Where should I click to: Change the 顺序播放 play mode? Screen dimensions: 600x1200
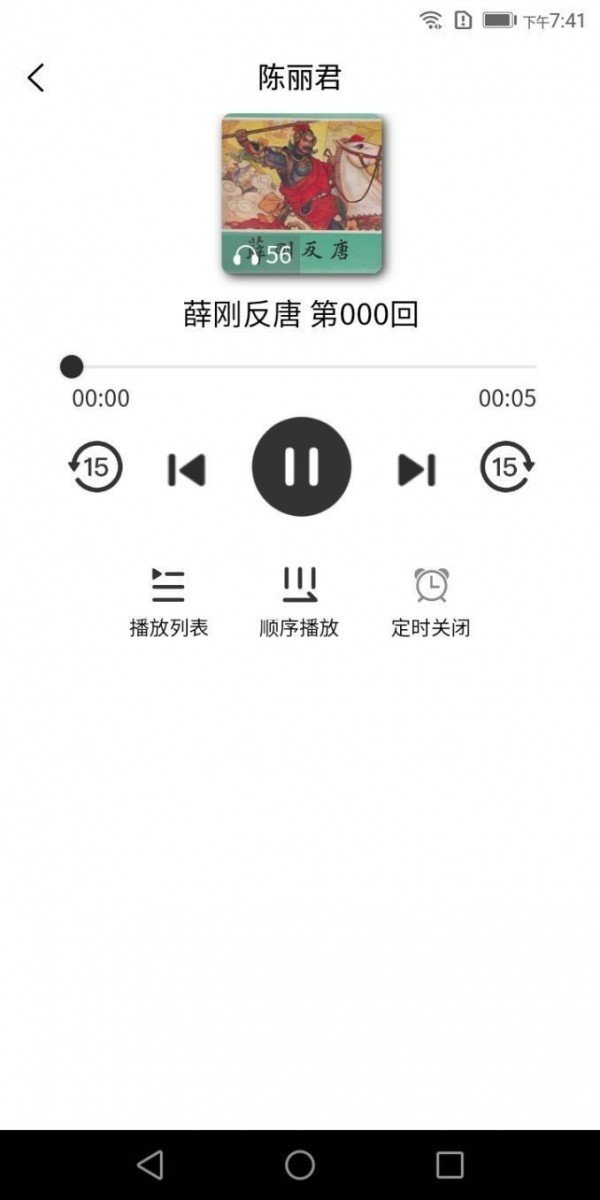[x=299, y=600]
